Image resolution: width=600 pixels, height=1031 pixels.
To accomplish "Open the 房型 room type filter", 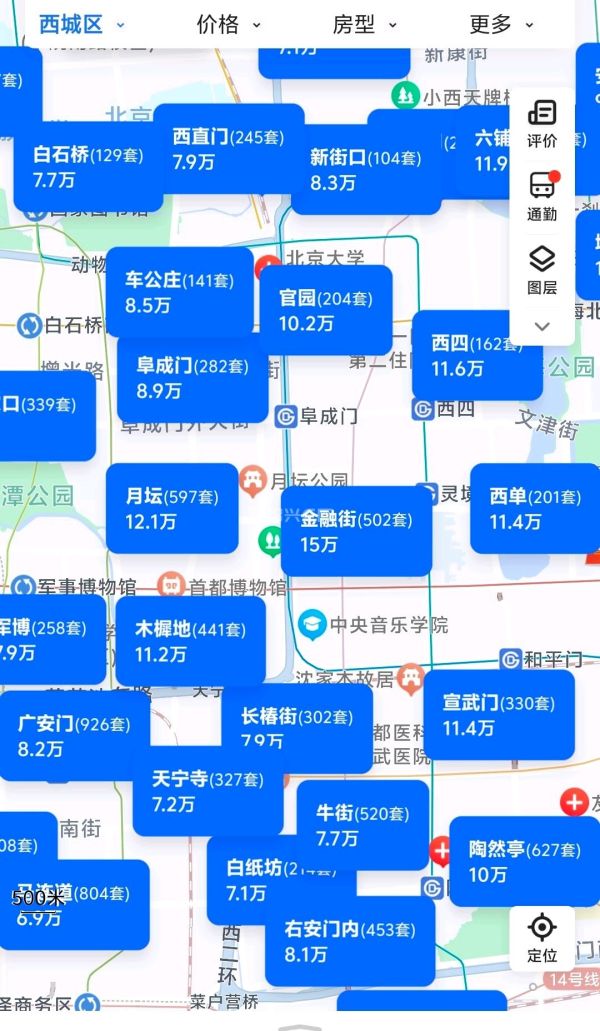I will (x=364, y=24).
